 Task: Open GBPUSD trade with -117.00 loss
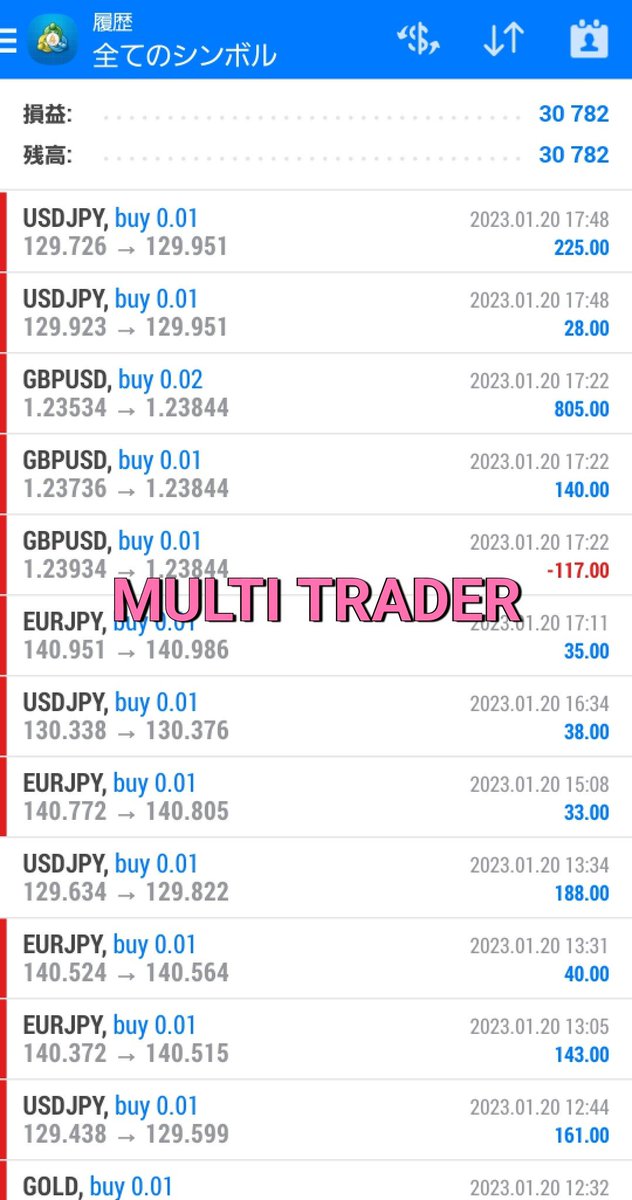(x=316, y=556)
